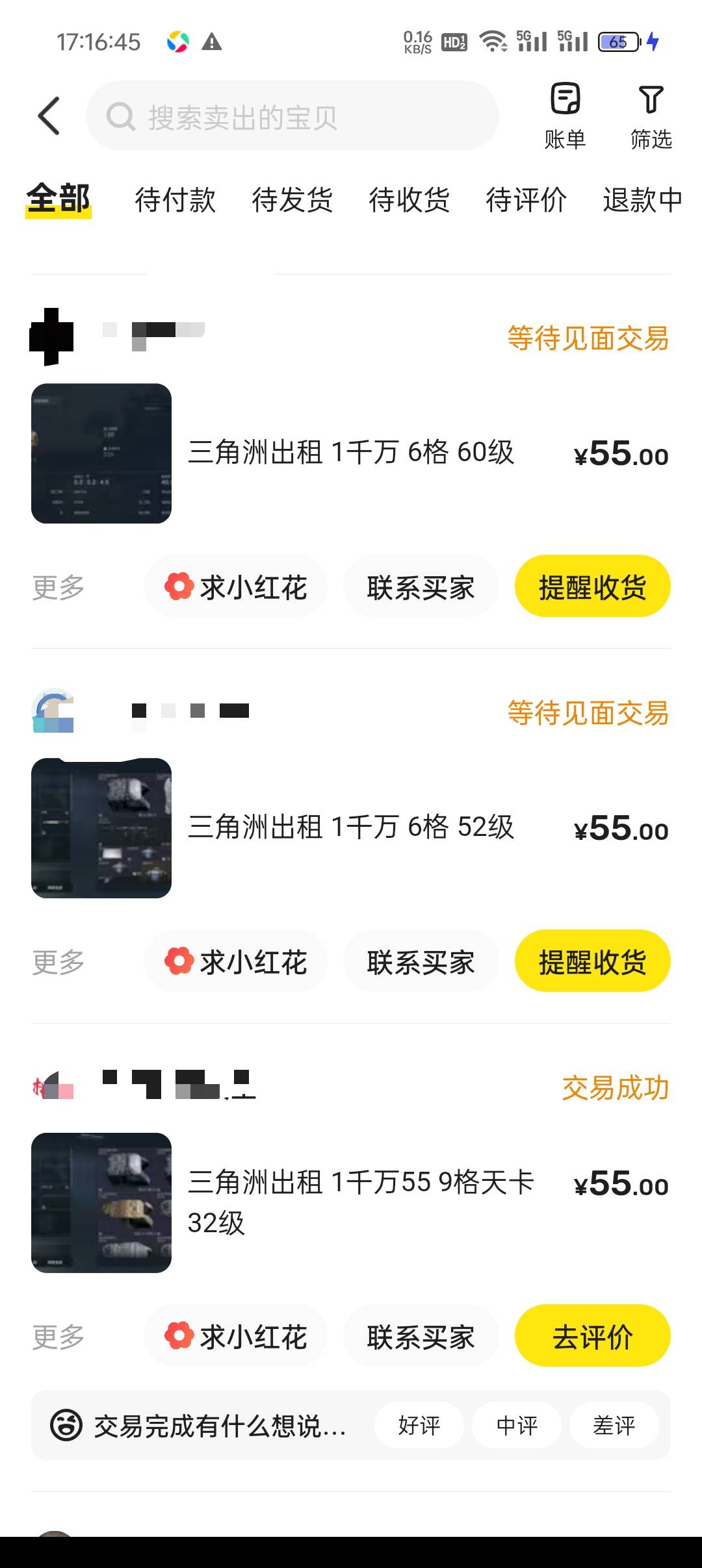Switch to the 待评价 tab
The width and height of the screenshot is (702, 1568).
point(526,199)
